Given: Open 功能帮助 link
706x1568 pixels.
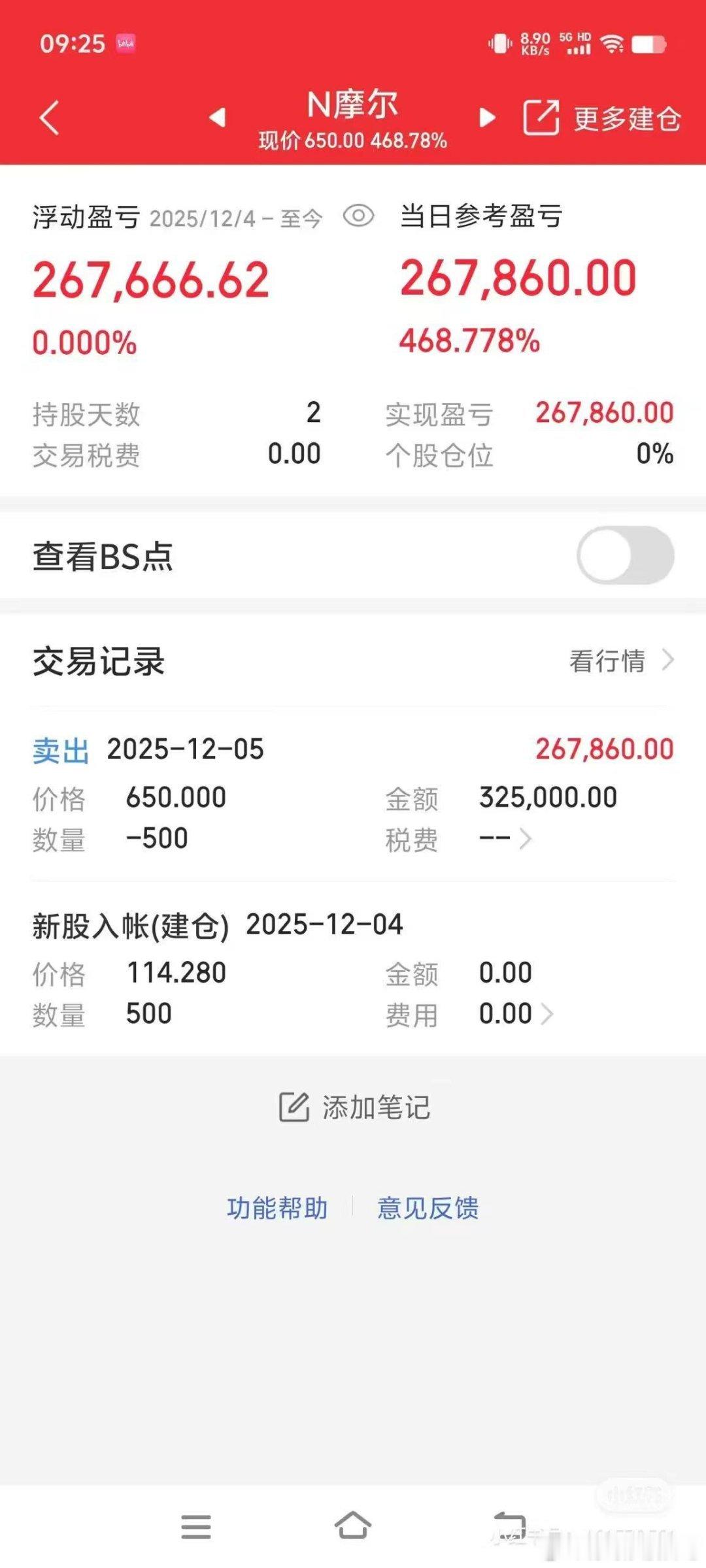Looking at the screenshot, I should coord(277,1209).
